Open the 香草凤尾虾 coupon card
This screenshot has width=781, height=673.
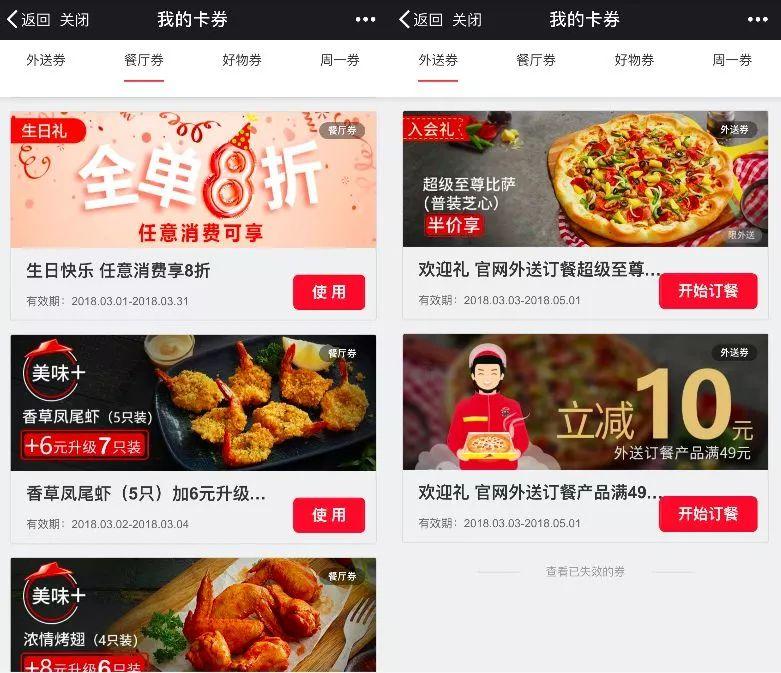(x=193, y=403)
